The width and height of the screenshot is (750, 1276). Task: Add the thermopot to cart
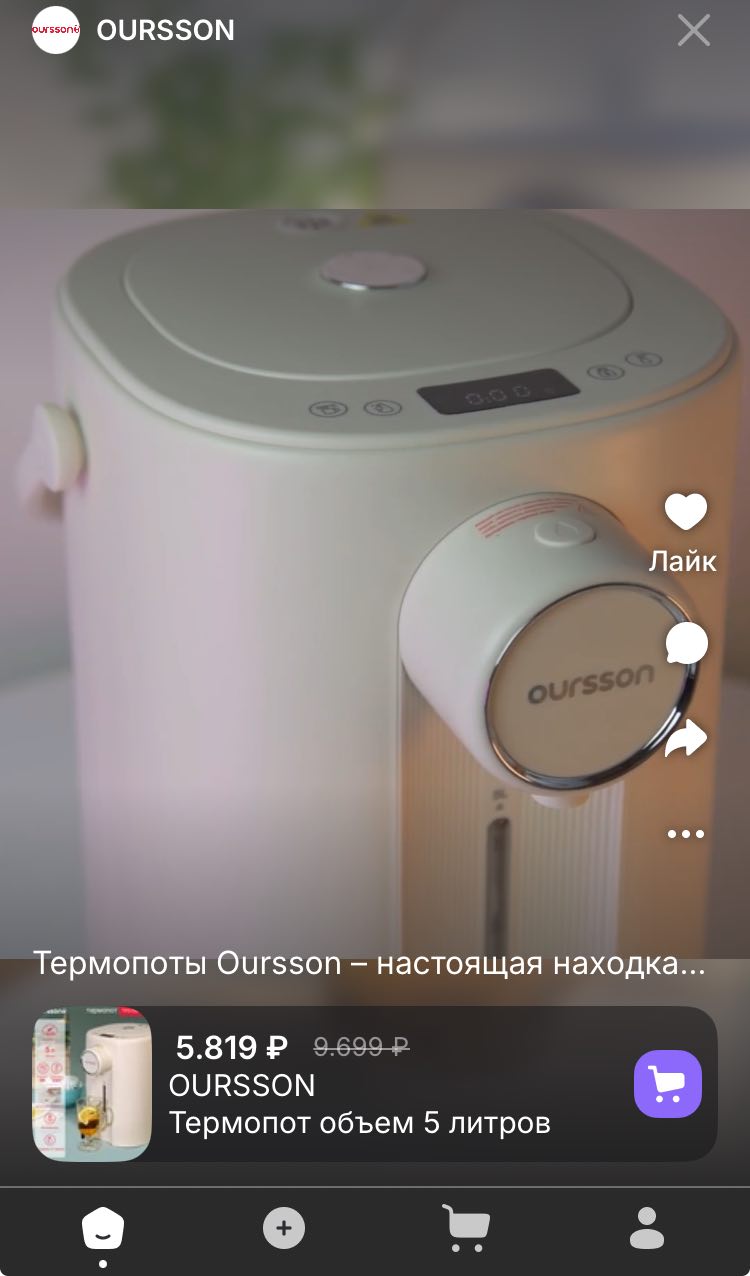(667, 1084)
